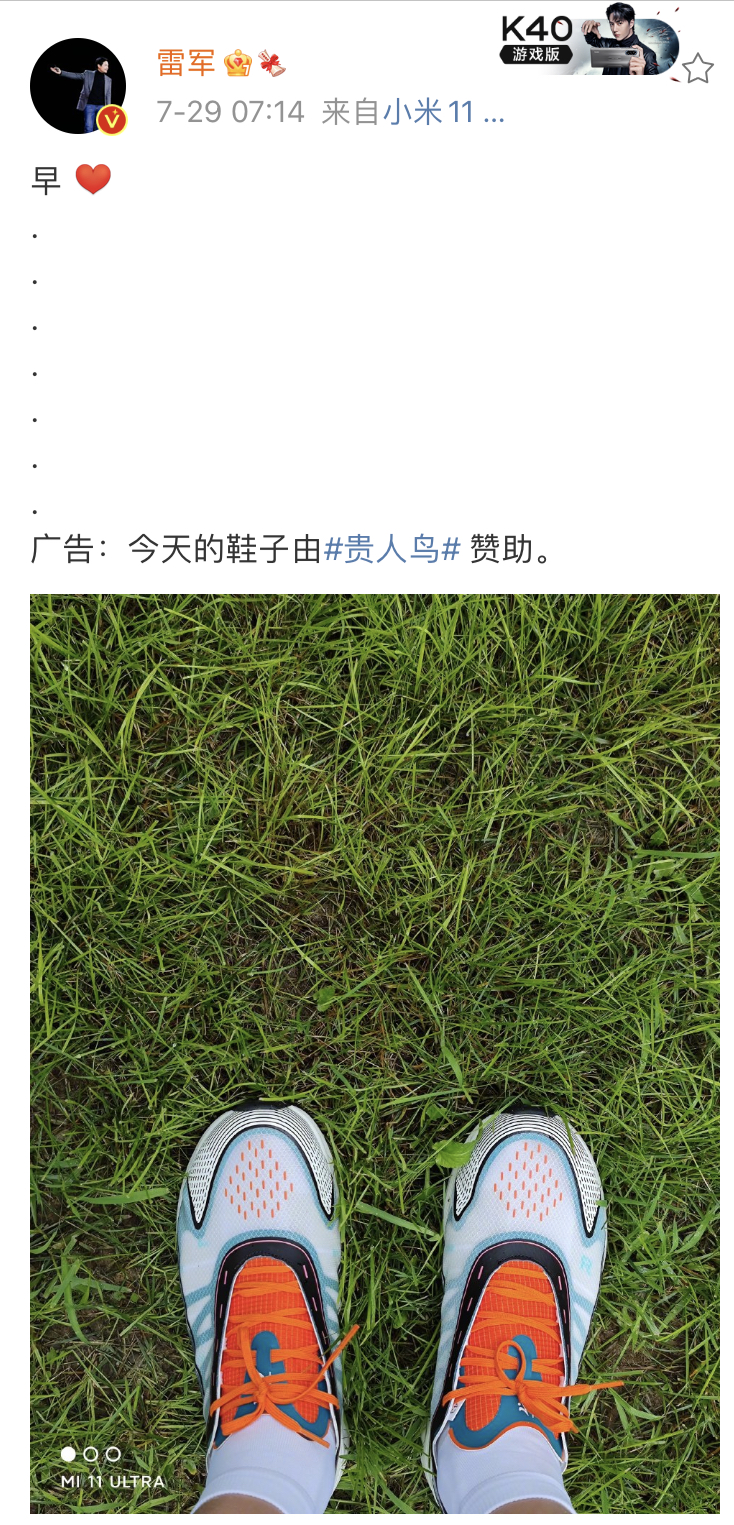This screenshot has height=1525, width=734.
Task: Tap the username 雷军
Action: click(186, 63)
